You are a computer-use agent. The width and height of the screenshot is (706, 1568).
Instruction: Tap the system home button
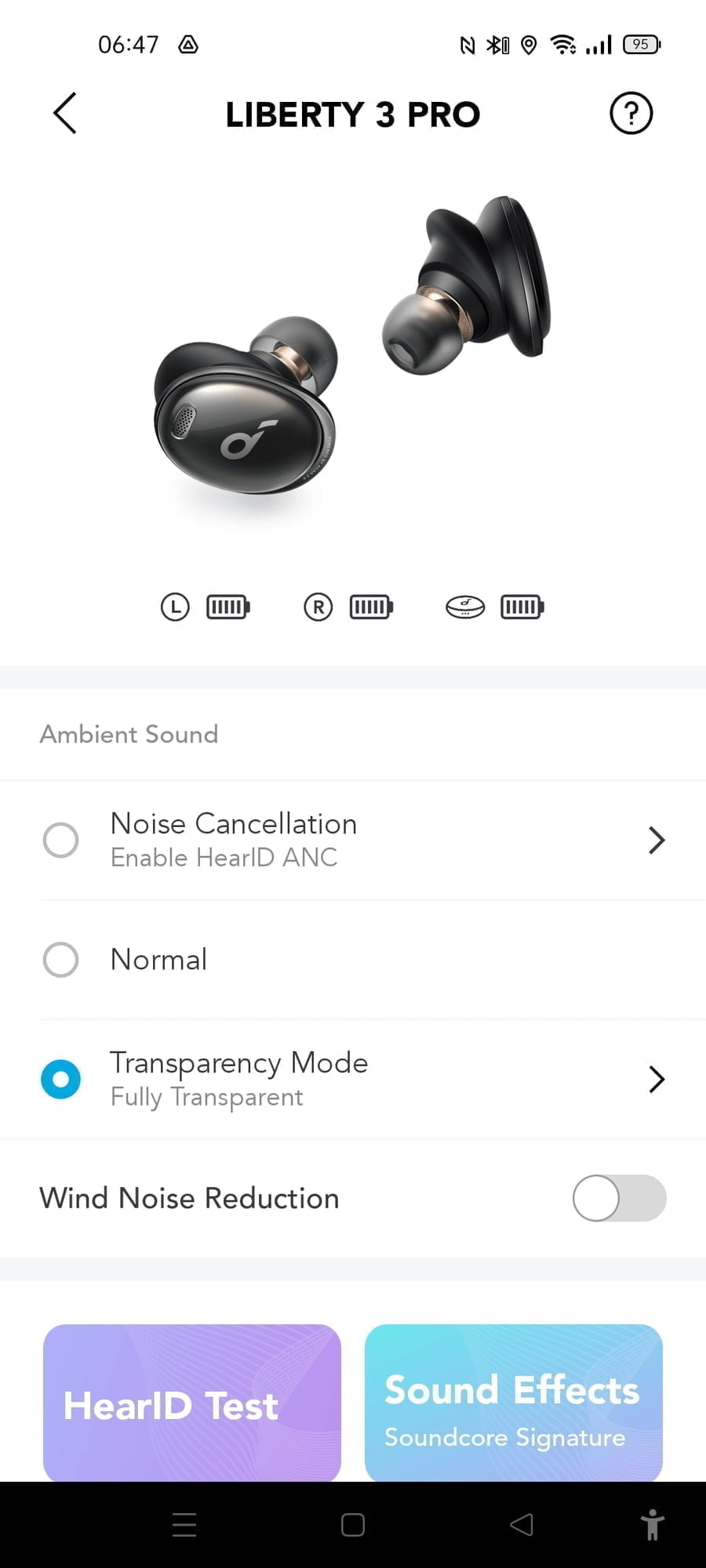click(x=353, y=1525)
